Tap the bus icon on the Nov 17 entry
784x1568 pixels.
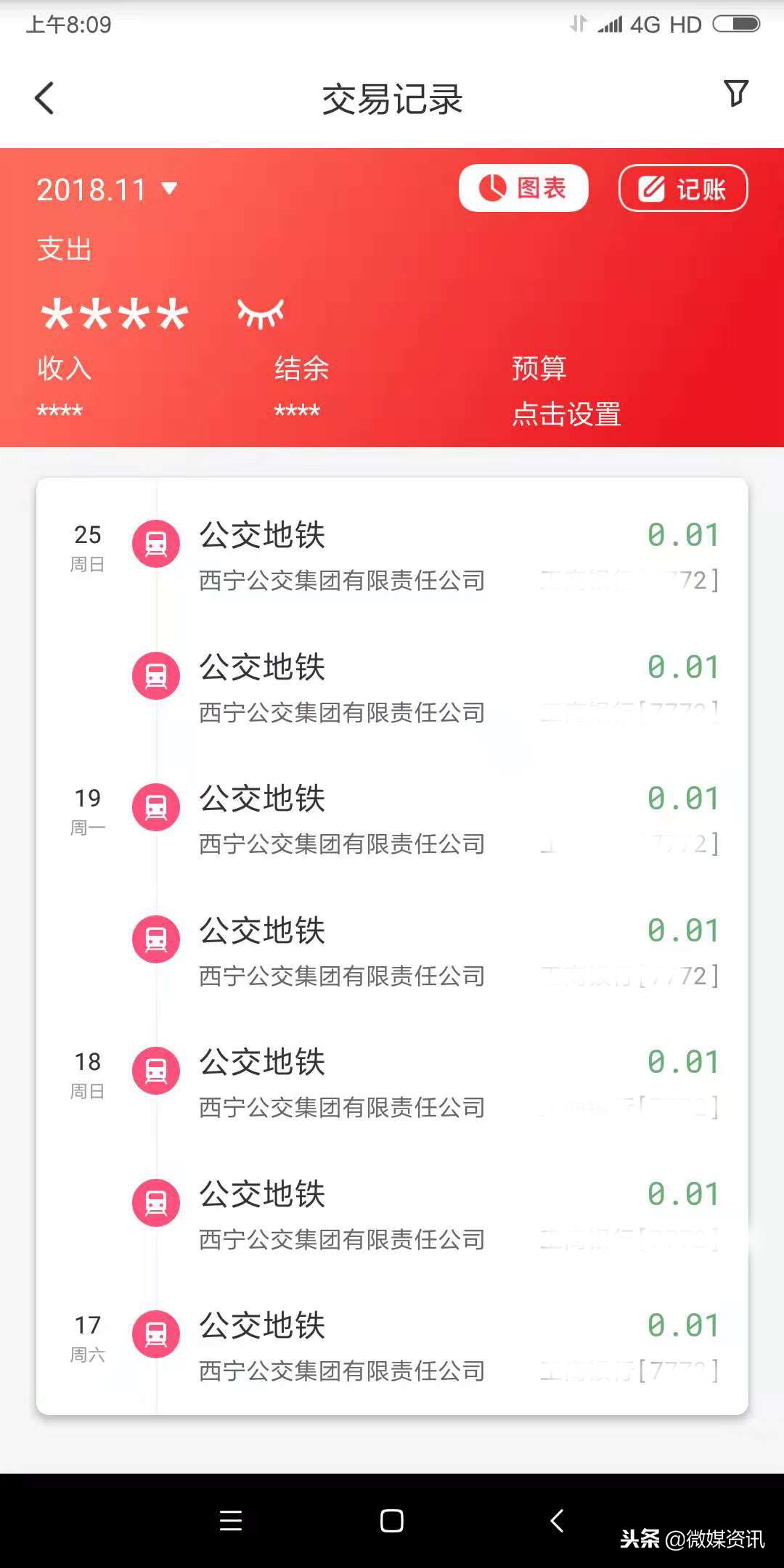pos(156,1334)
